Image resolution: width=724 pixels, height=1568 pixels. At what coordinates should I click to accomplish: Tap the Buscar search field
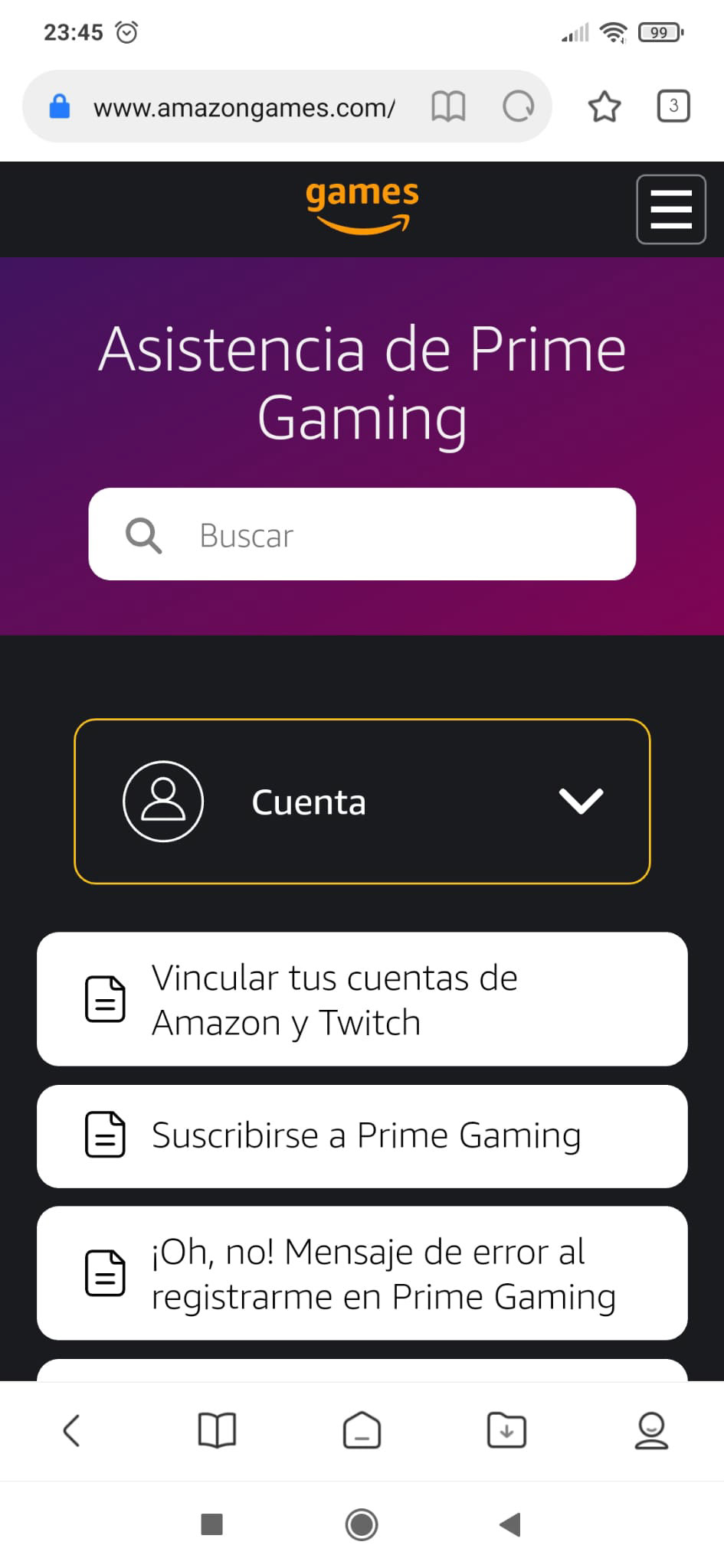pos(383,534)
